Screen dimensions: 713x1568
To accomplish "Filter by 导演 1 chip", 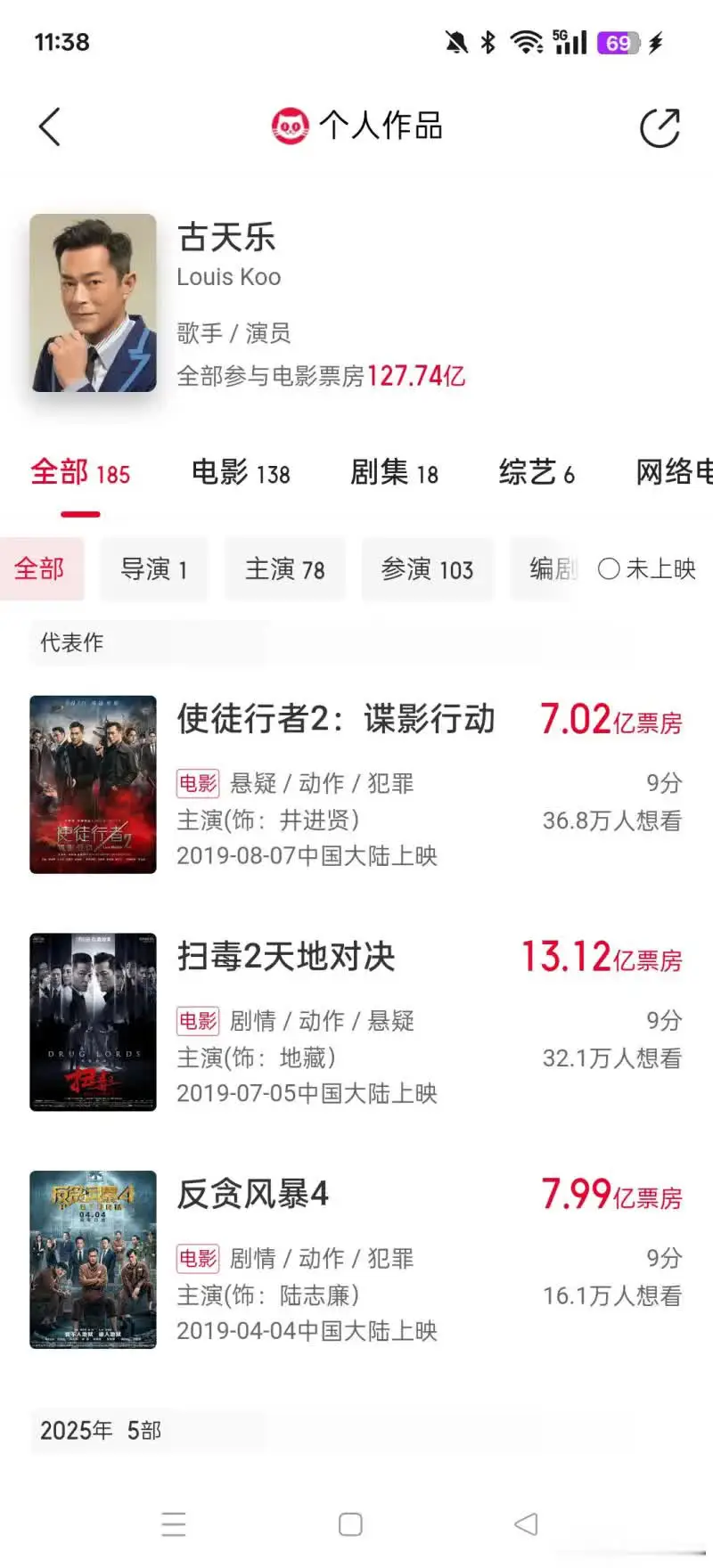I will (x=154, y=568).
